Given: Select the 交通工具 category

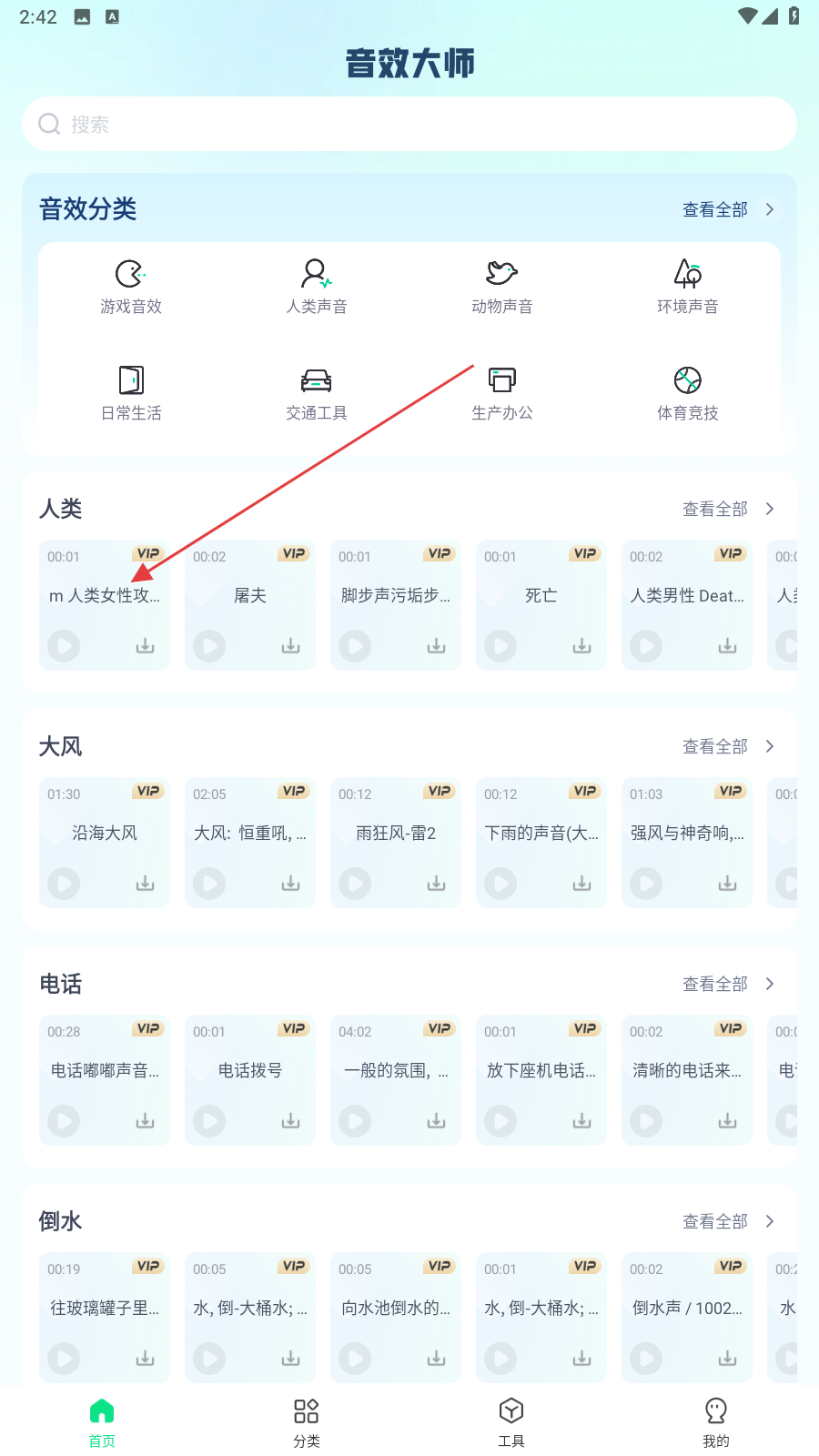Looking at the screenshot, I should [x=317, y=394].
